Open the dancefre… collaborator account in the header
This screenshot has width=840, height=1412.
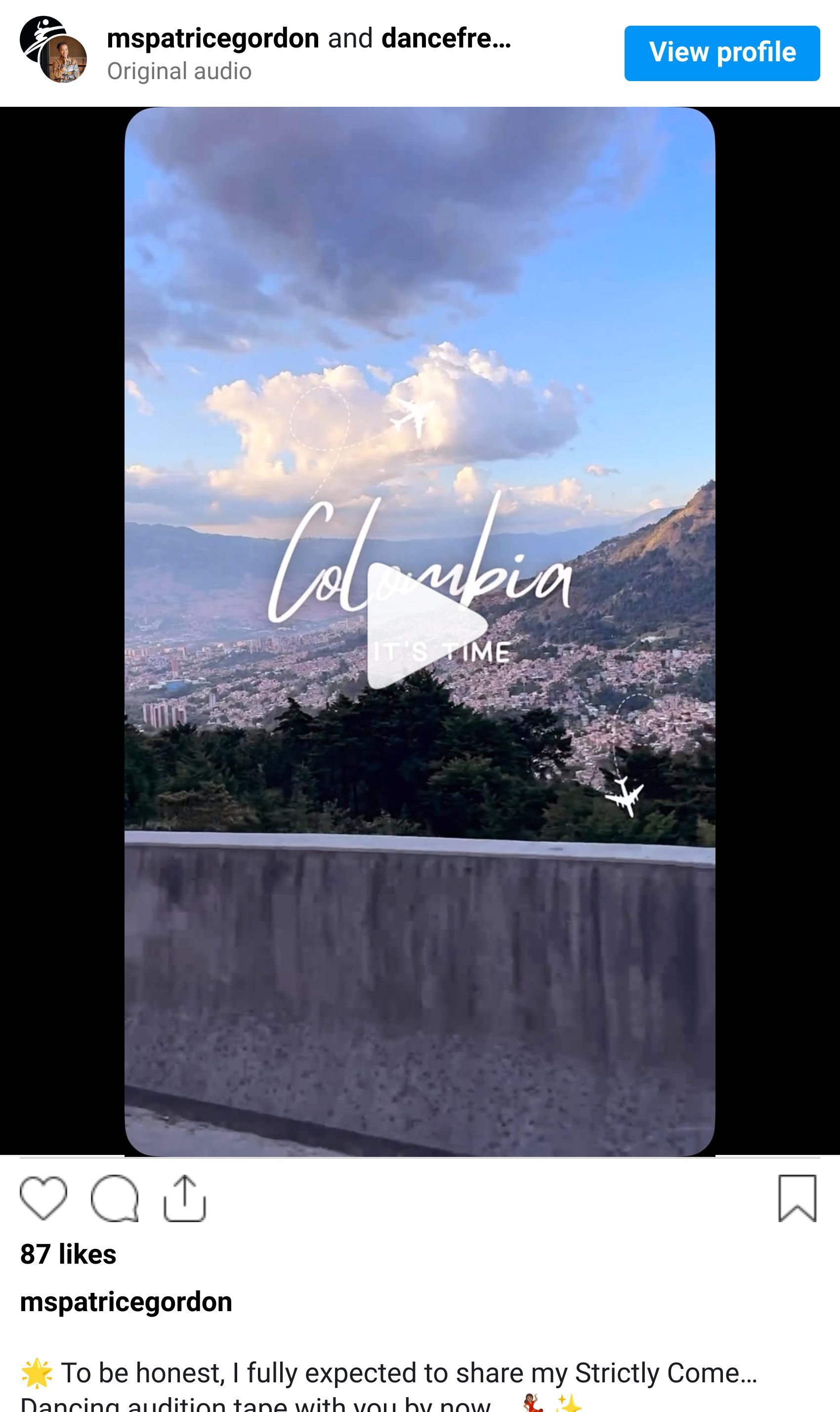(x=446, y=39)
